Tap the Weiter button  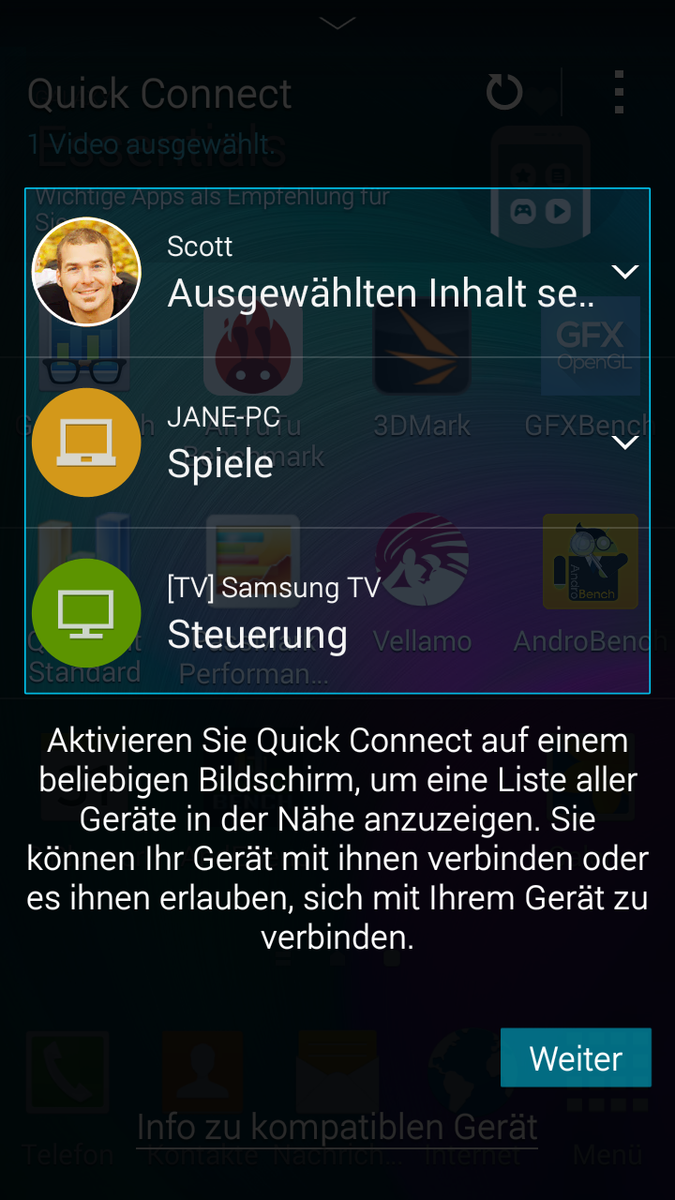point(575,1058)
